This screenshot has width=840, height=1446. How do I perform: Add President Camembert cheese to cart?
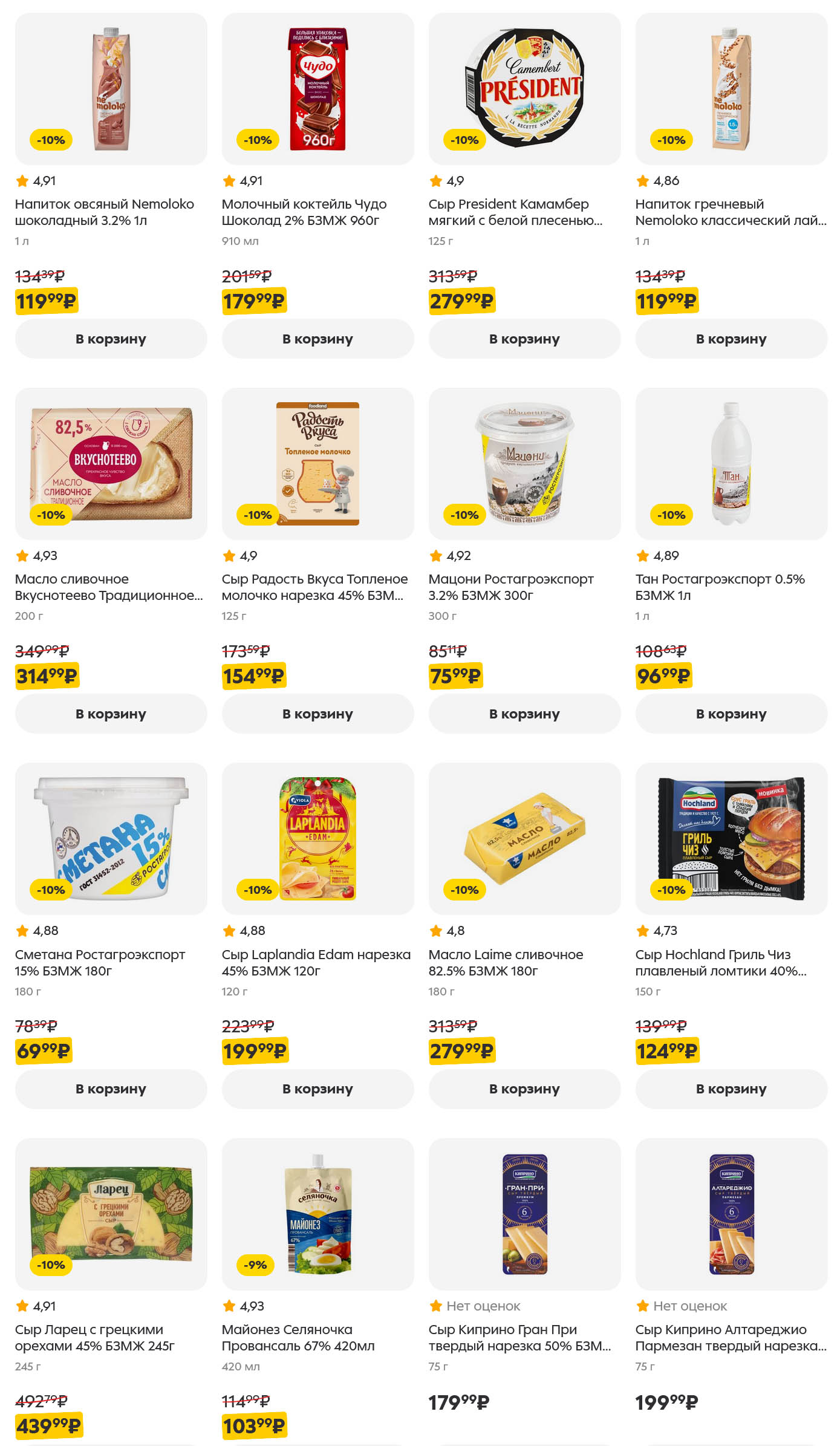(x=524, y=339)
